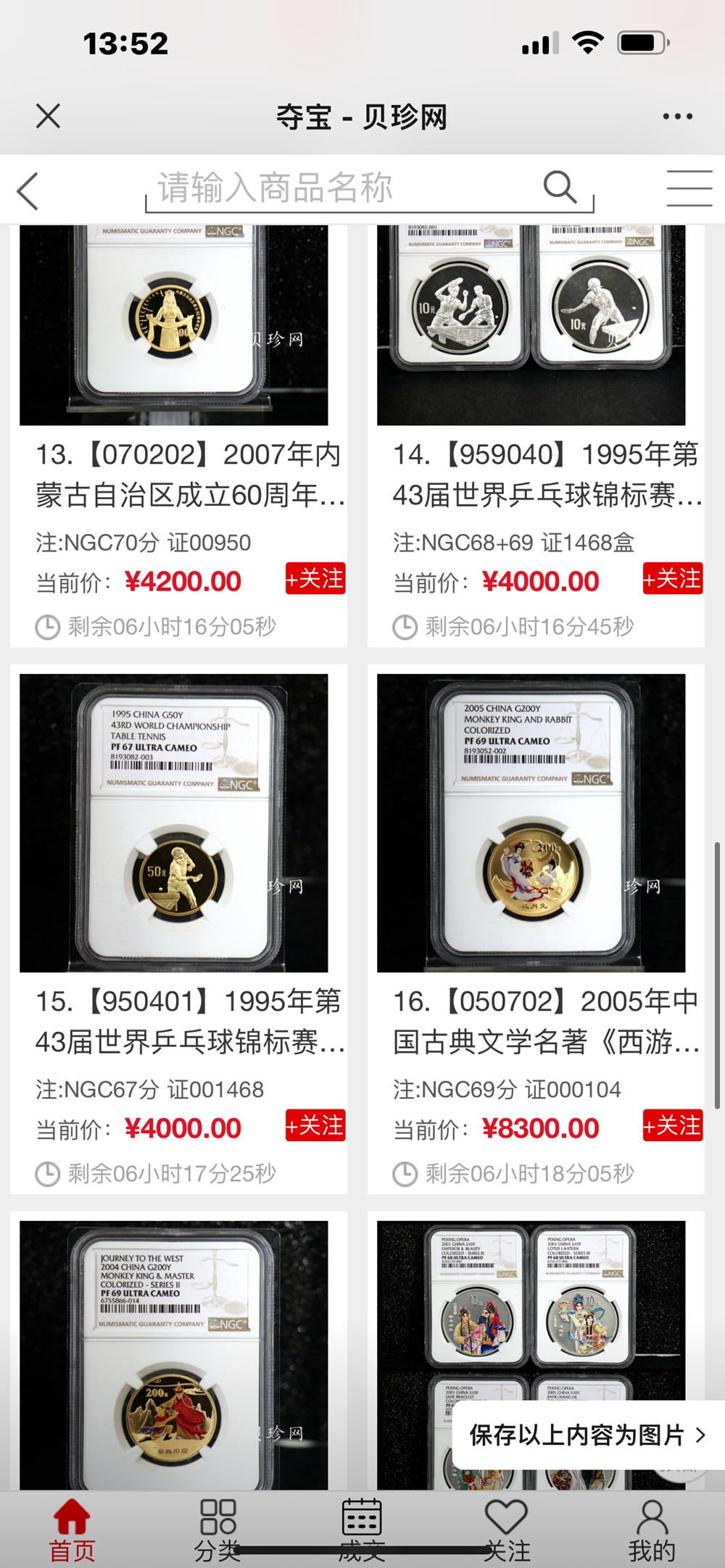Open the hamburger menu
This screenshot has width=725, height=1568.
click(689, 188)
